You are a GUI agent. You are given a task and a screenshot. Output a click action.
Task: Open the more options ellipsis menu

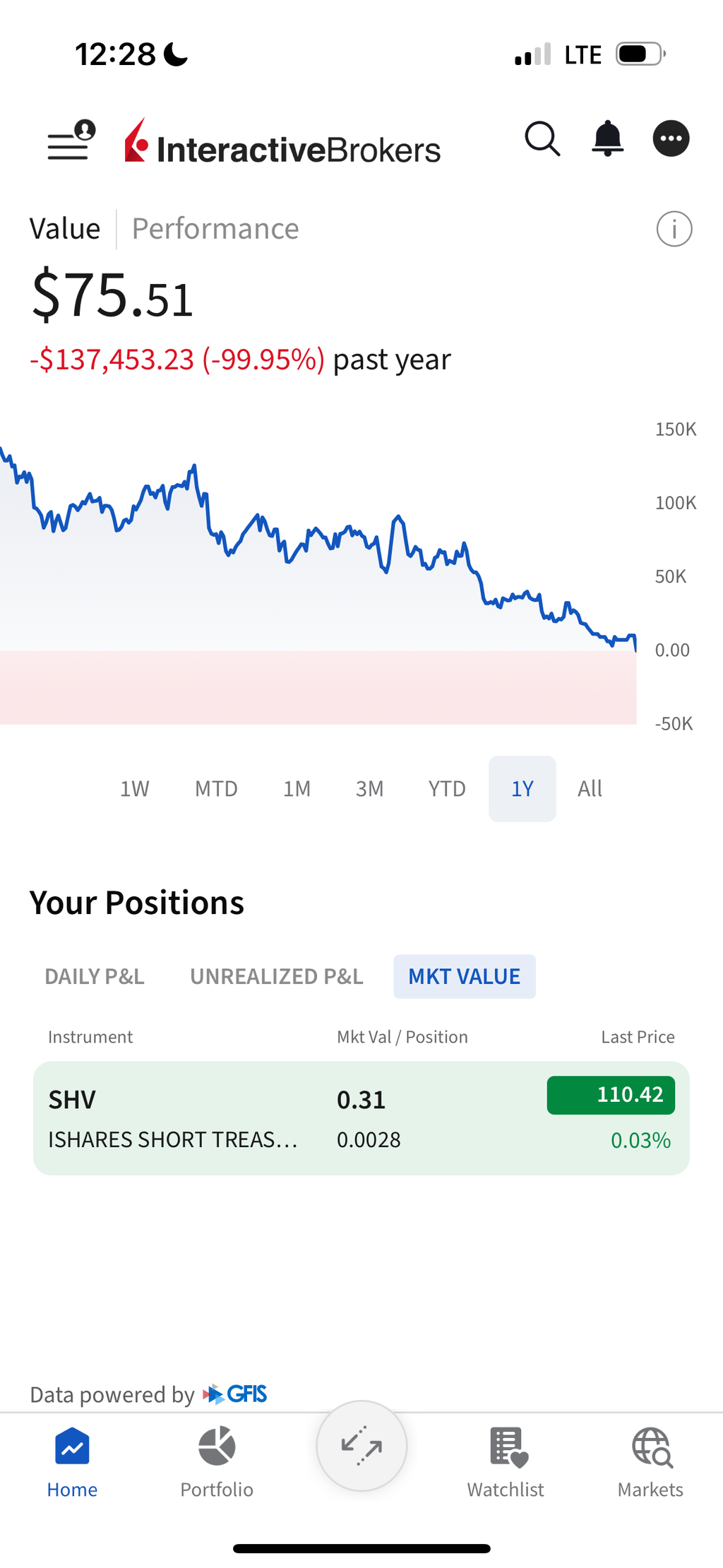[x=670, y=138]
